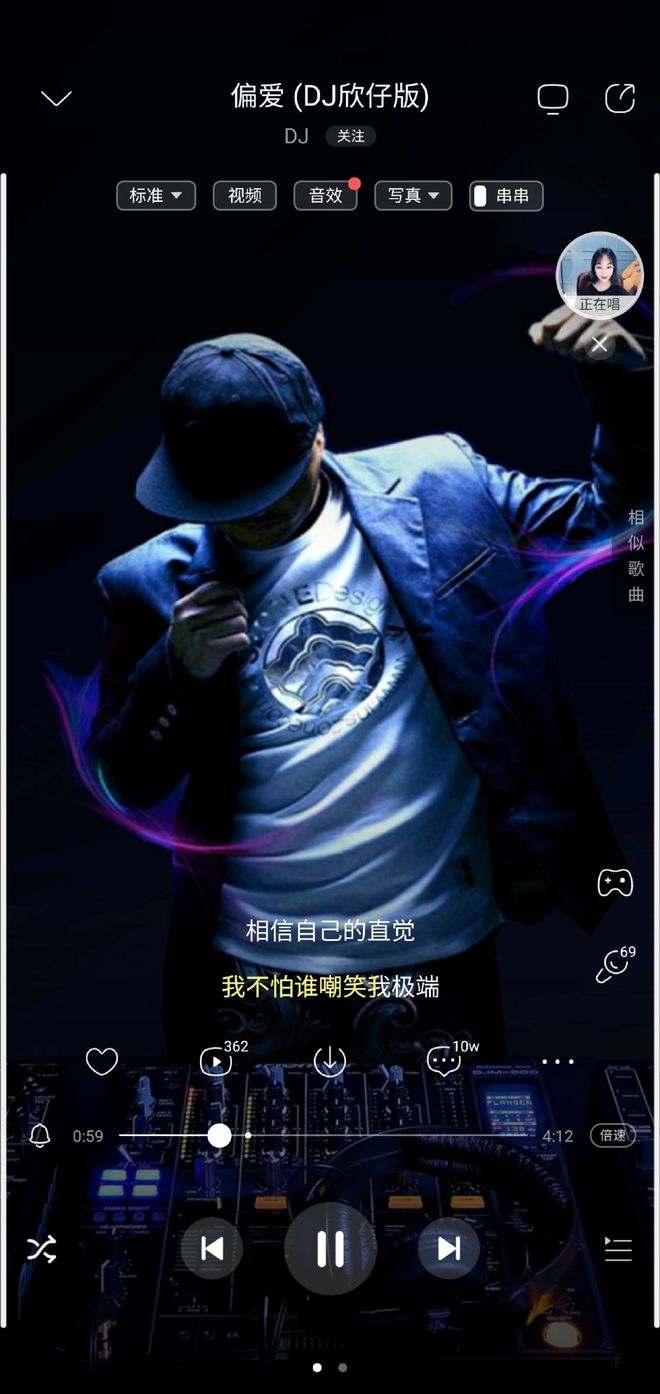The height and width of the screenshot is (1394, 660).
Task: Open the cast to screen icon
Action: coord(552,98)
